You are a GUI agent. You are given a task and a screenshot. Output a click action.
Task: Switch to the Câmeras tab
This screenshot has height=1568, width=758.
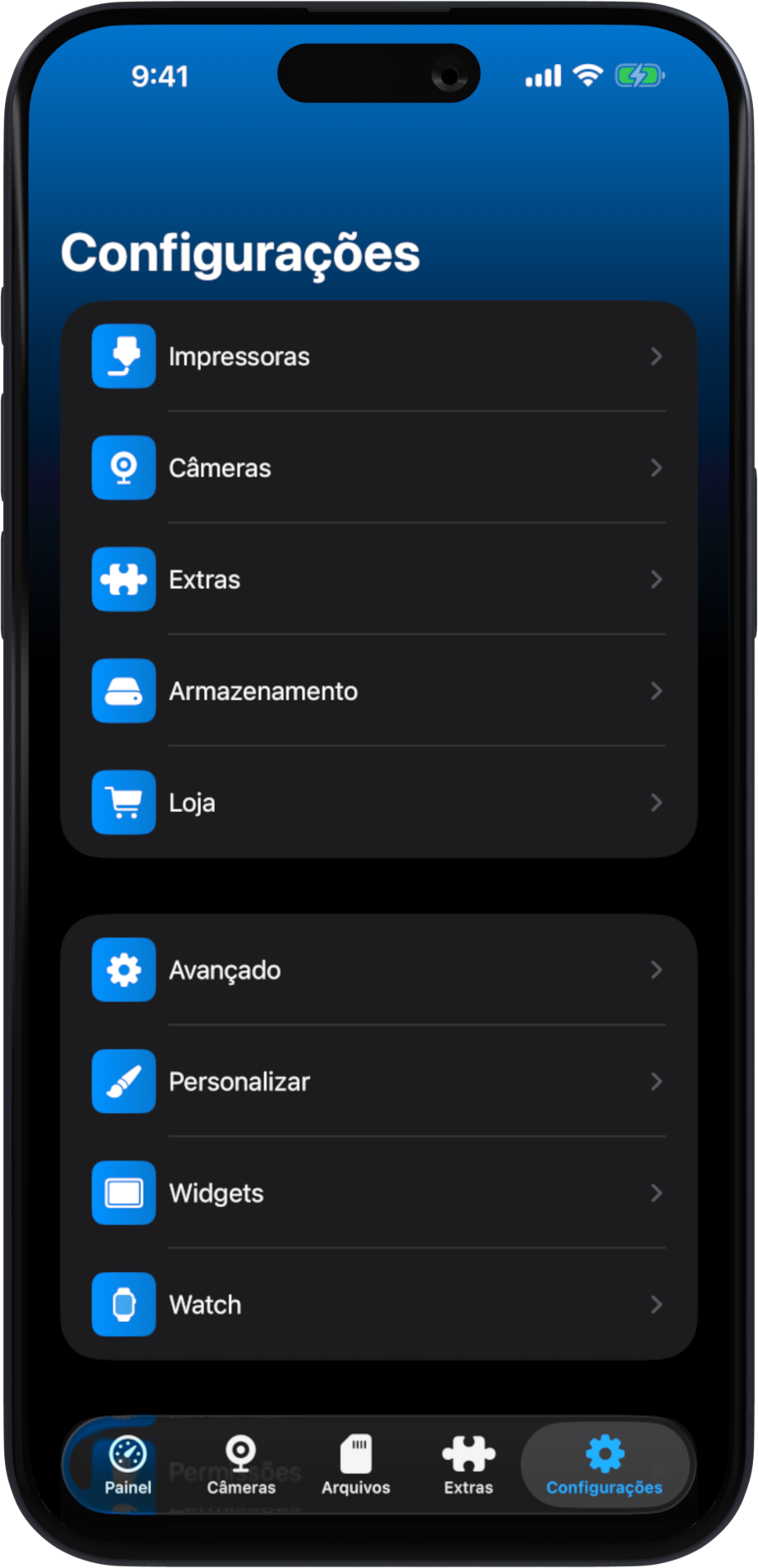(x=240, y=1464)
